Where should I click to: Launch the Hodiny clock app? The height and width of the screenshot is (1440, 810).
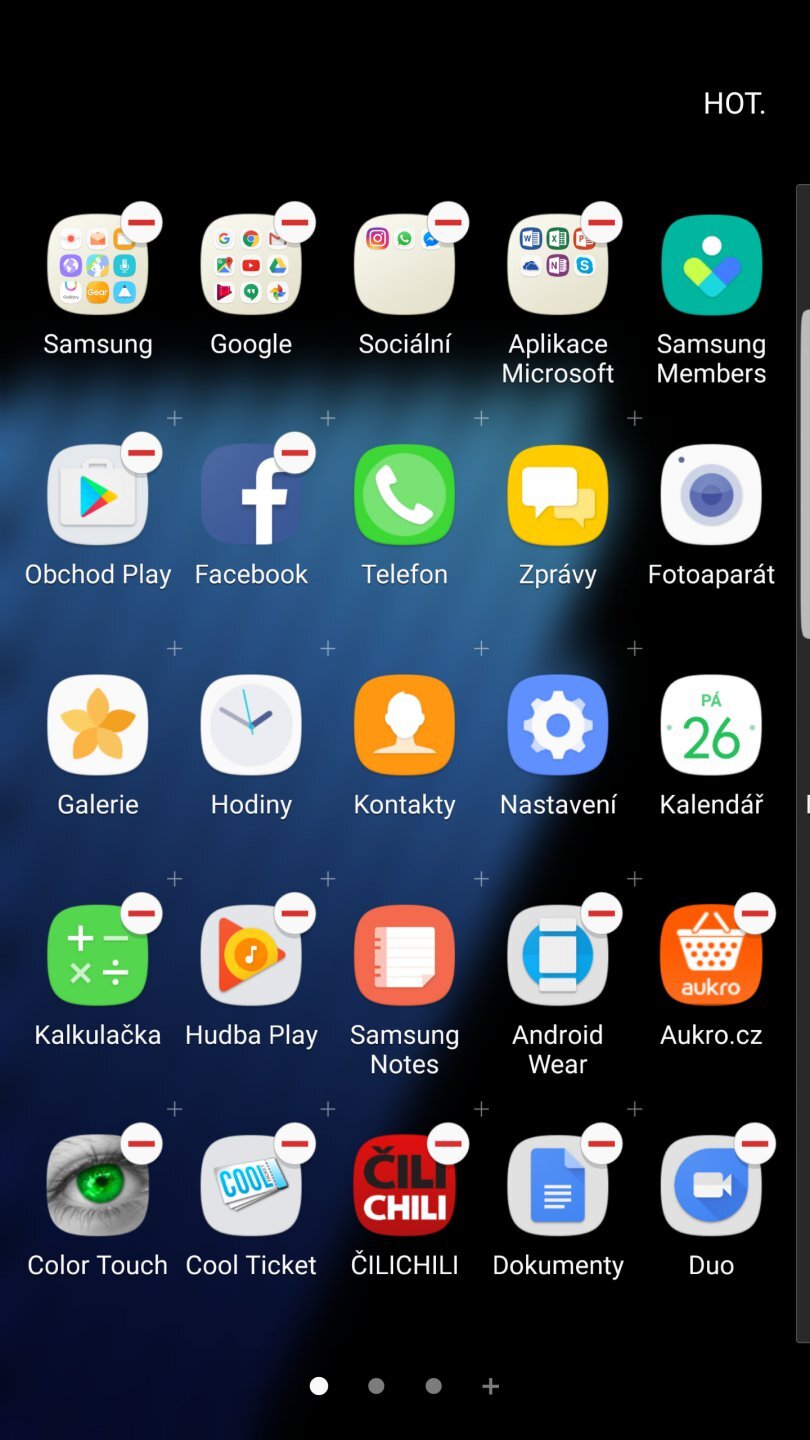[x=250, y=725]
